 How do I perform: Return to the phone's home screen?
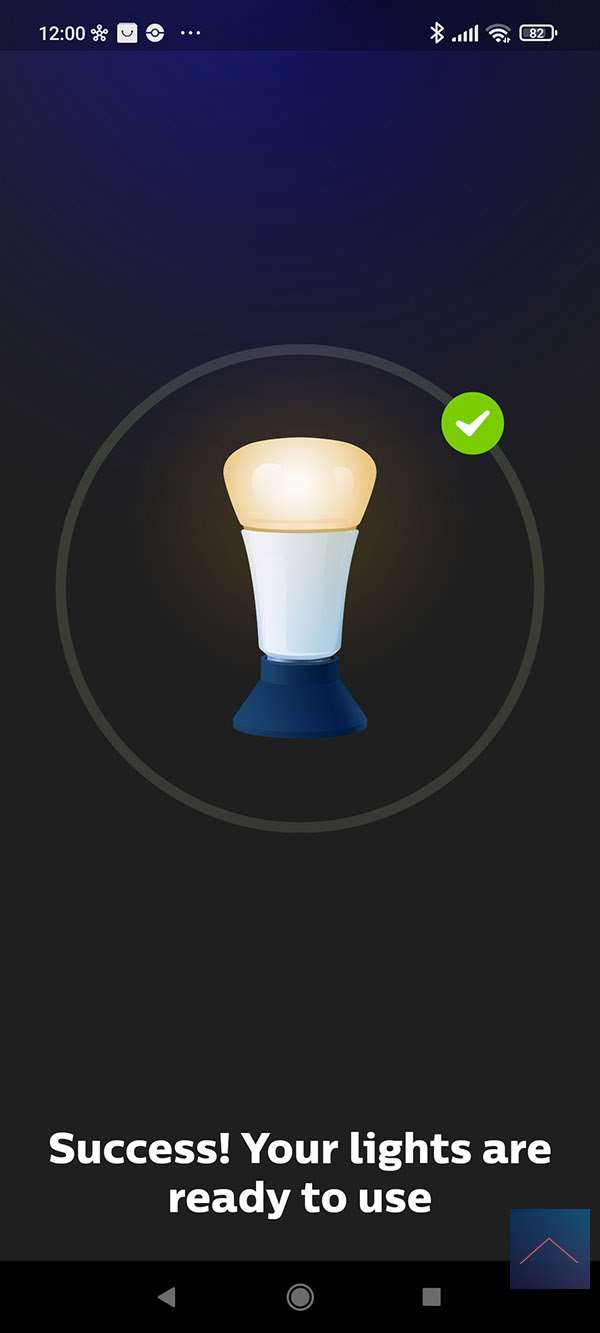[x=299, y=1297]
